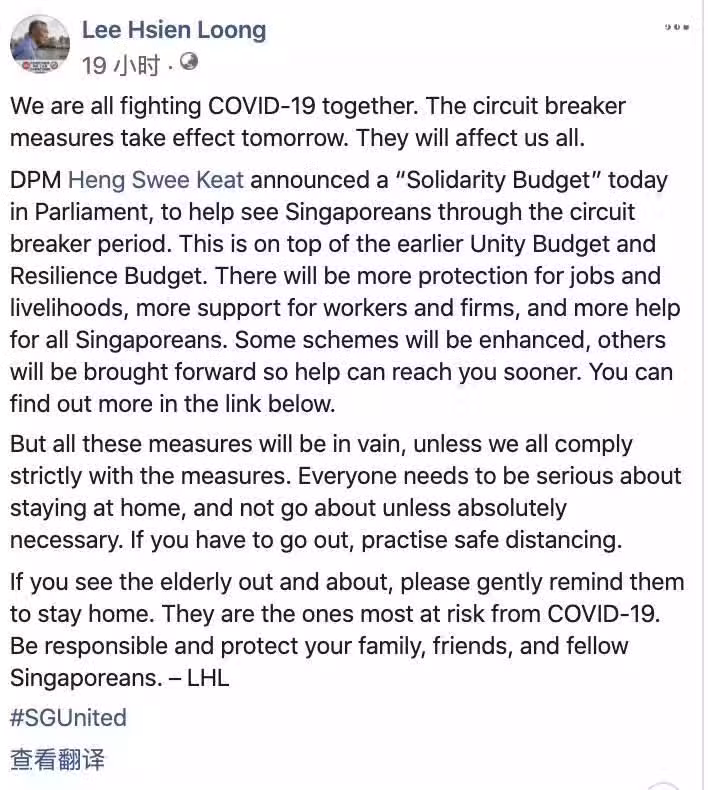
Task: Open Lee Hsien Loong's profile picture
Action: 40,45
